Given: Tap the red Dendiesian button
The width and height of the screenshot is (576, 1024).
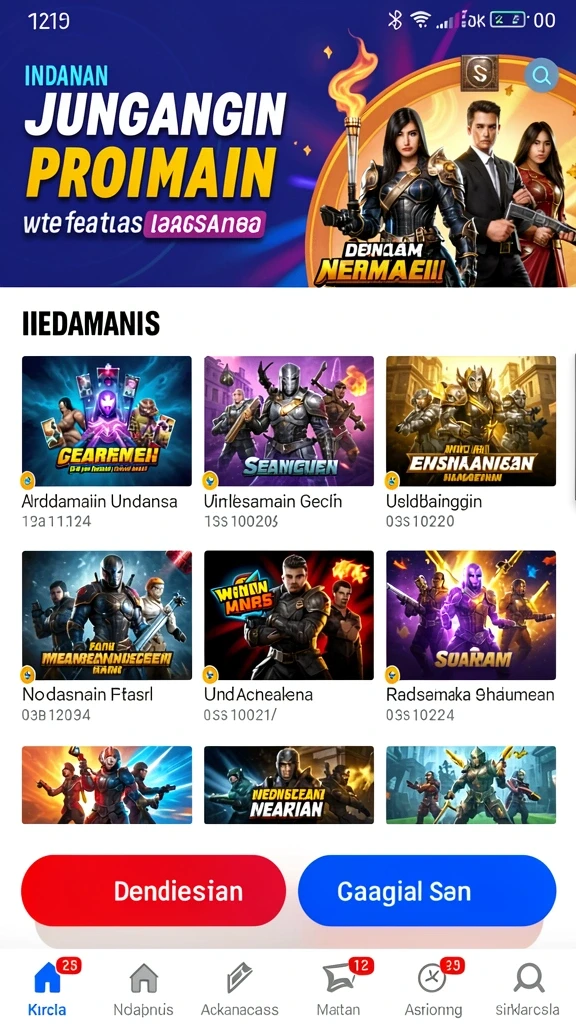Looking at the screenshot, I should (x=153, y=891).
